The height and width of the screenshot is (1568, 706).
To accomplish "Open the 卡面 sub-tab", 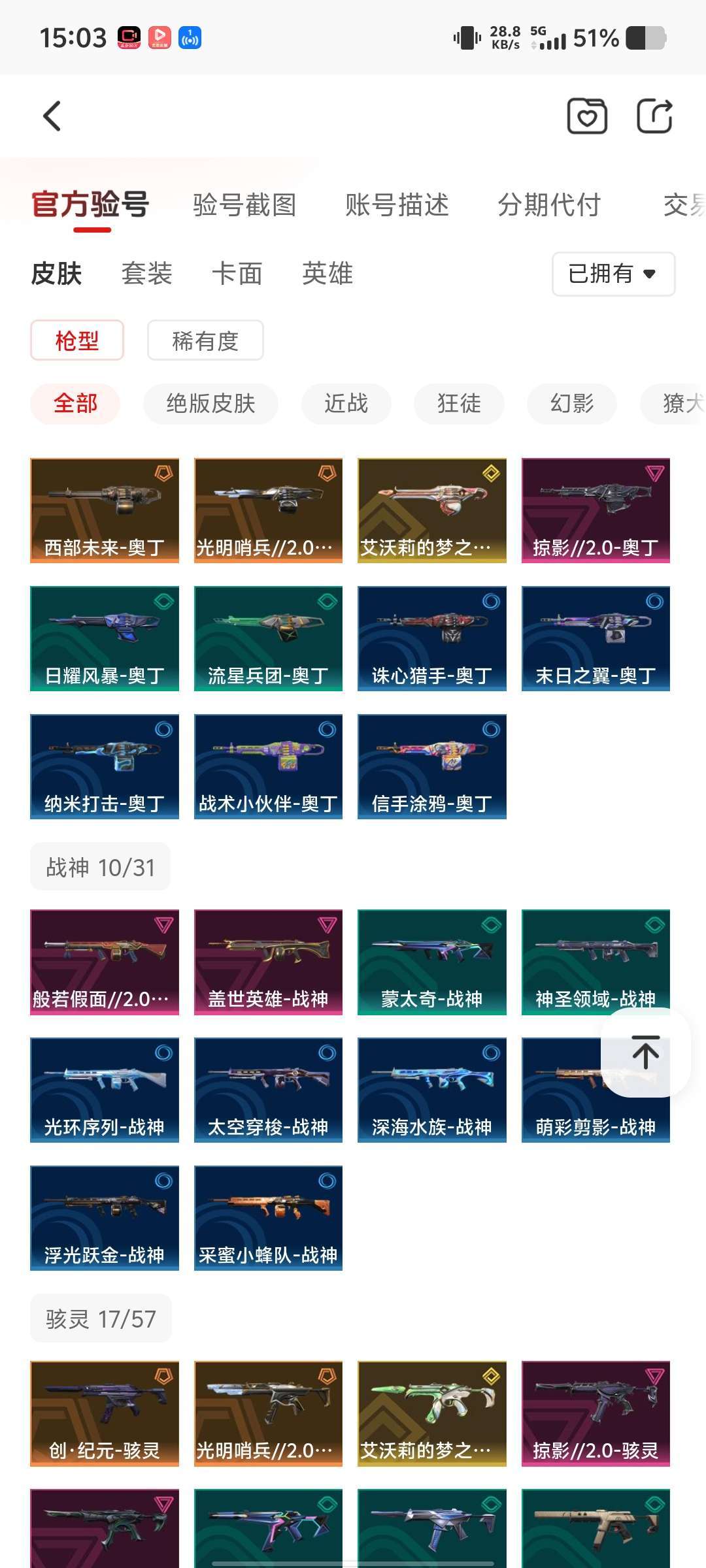I will [237, 273].
